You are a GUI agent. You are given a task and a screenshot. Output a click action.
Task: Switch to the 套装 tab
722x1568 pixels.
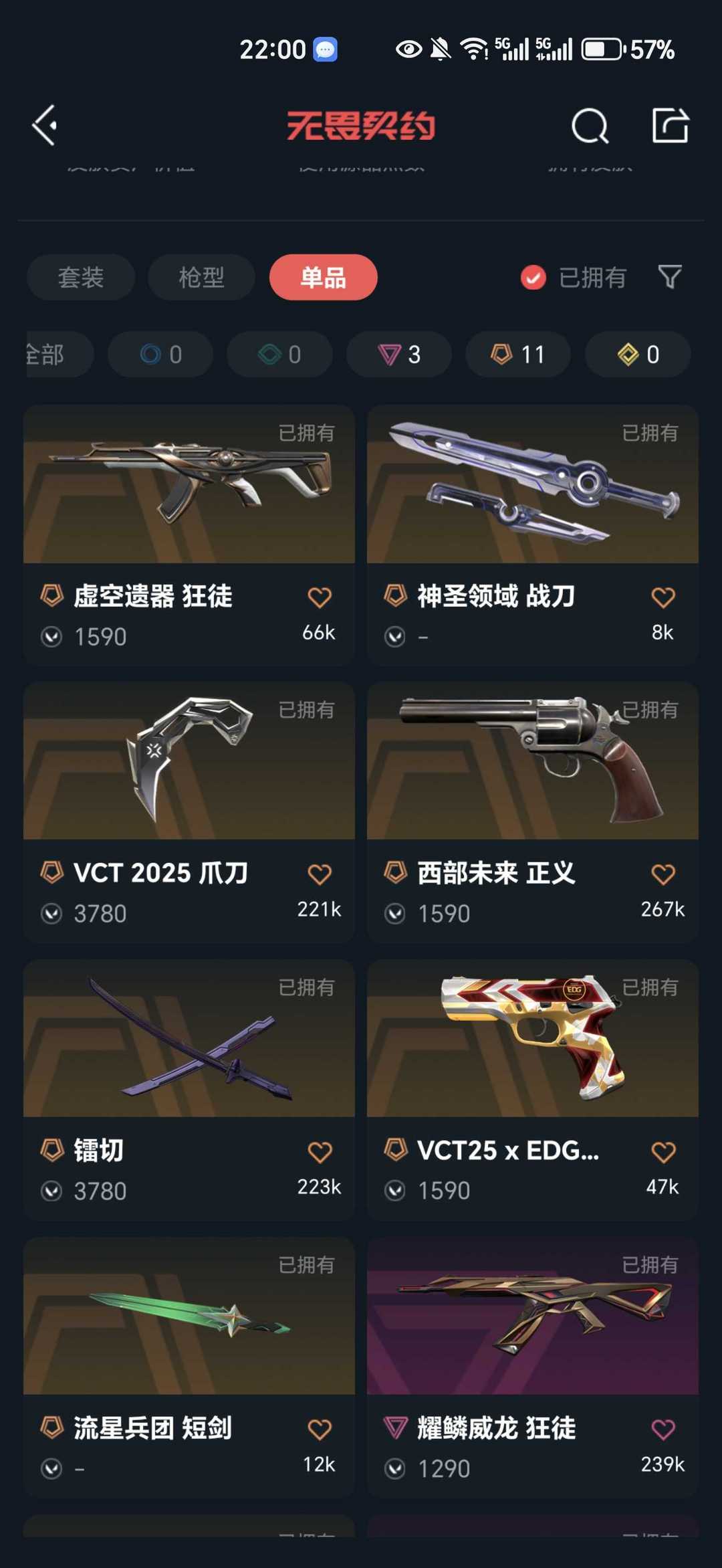(x=81, y=277)
